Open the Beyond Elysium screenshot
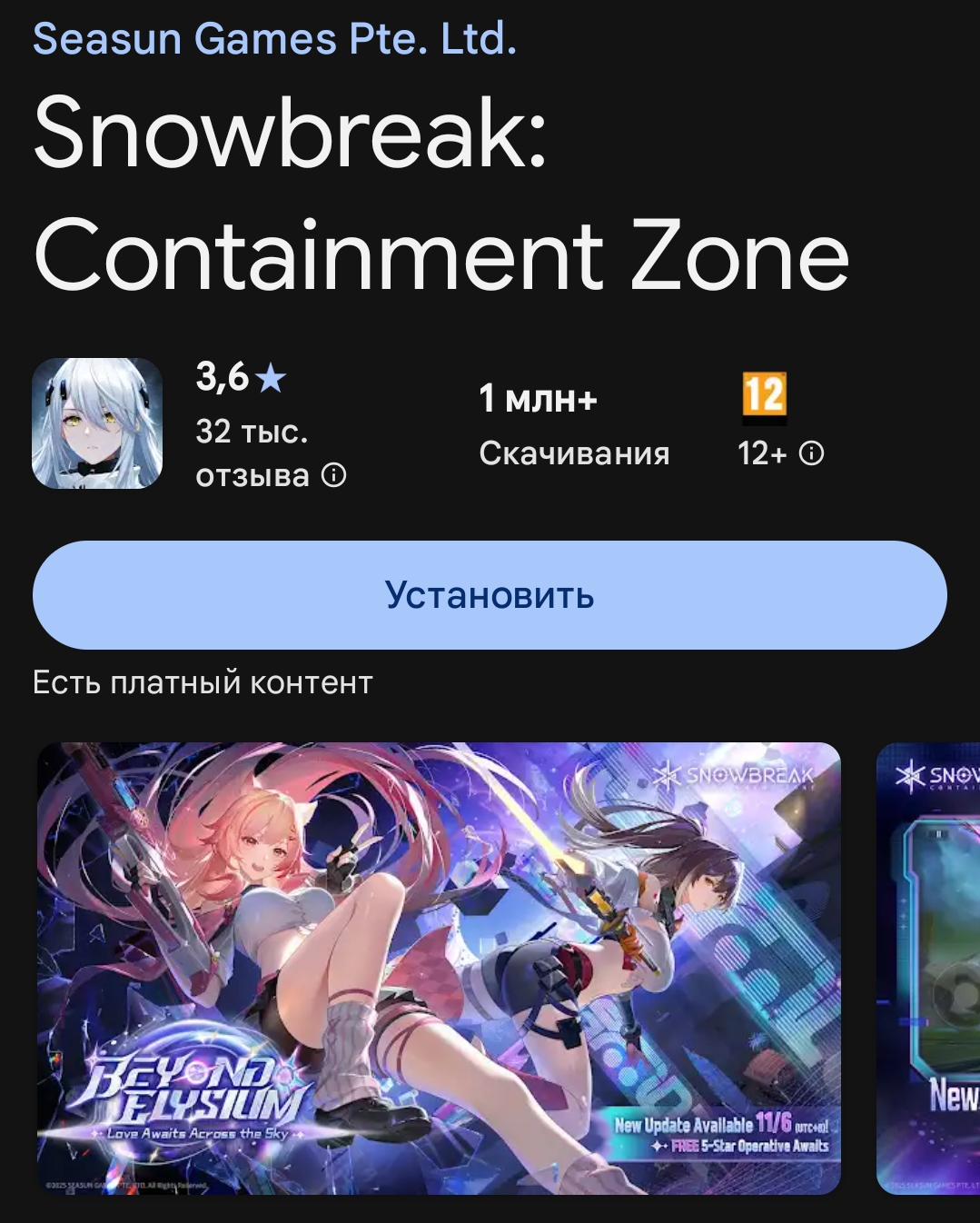This screenshot has width=980, height=1223. pyautogui.click(x=439, y=968)
